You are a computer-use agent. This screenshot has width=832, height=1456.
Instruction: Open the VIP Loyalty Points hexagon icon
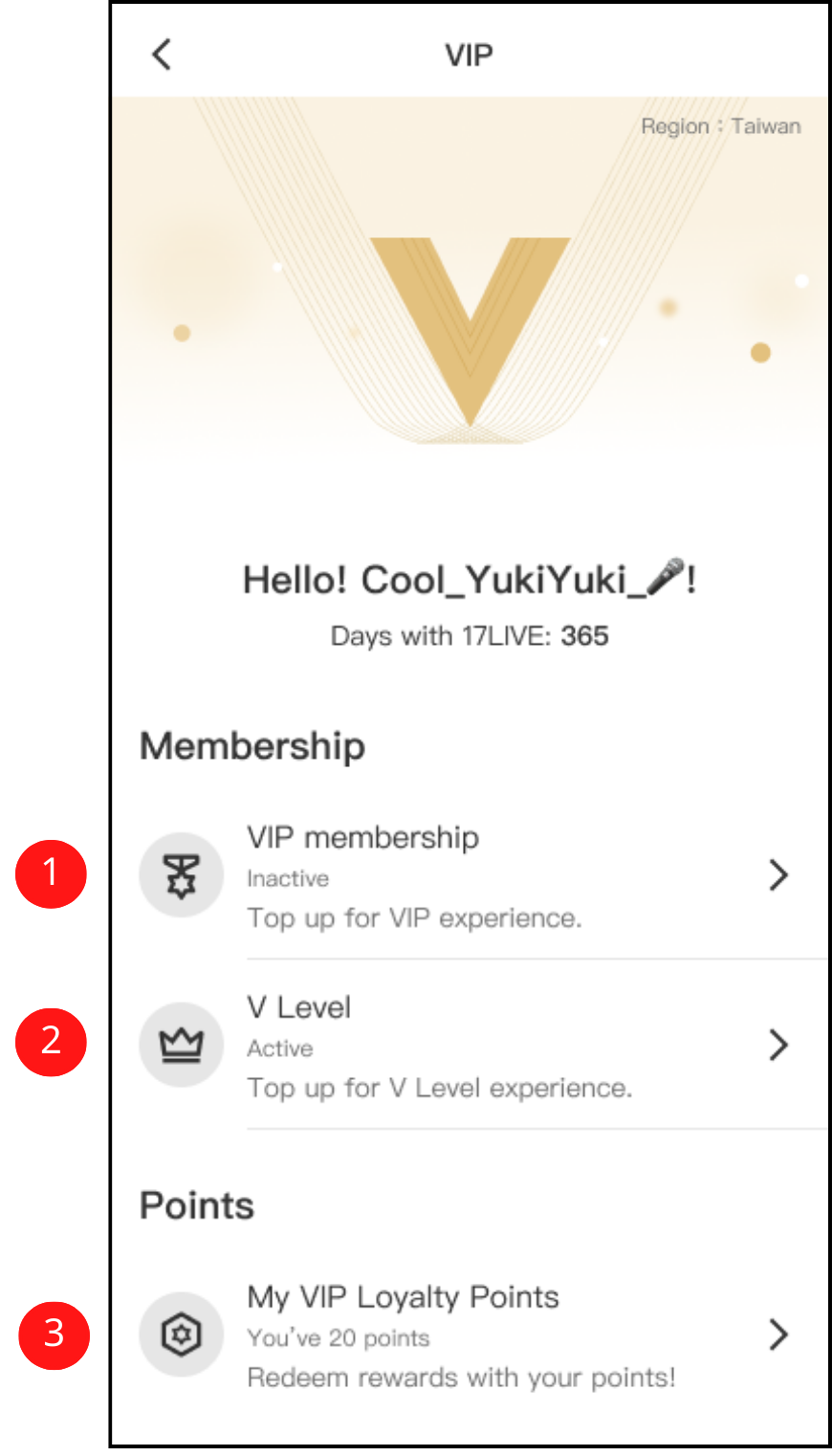[x=181, y=1335]
